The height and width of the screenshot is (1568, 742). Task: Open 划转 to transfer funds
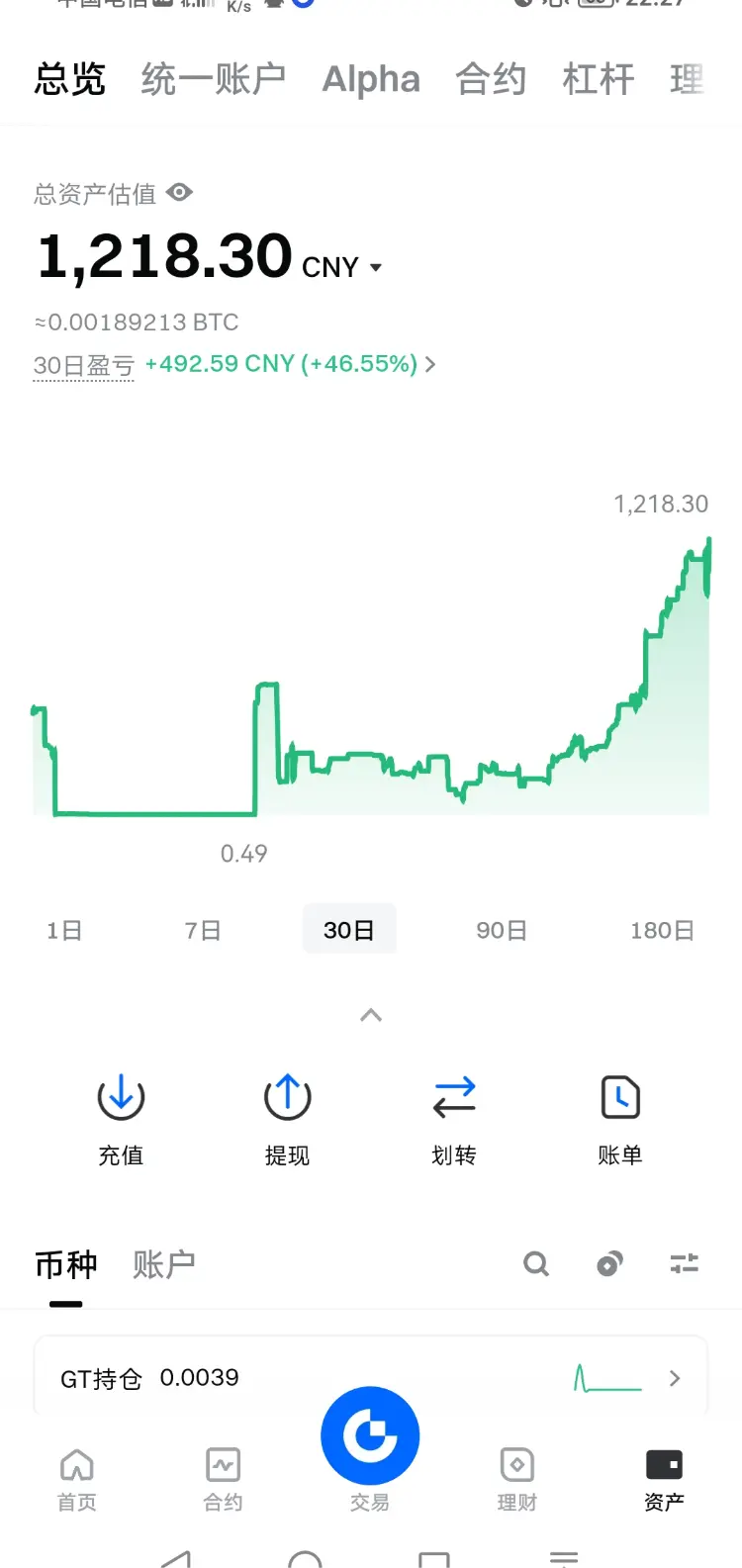tap(454, 1118)
